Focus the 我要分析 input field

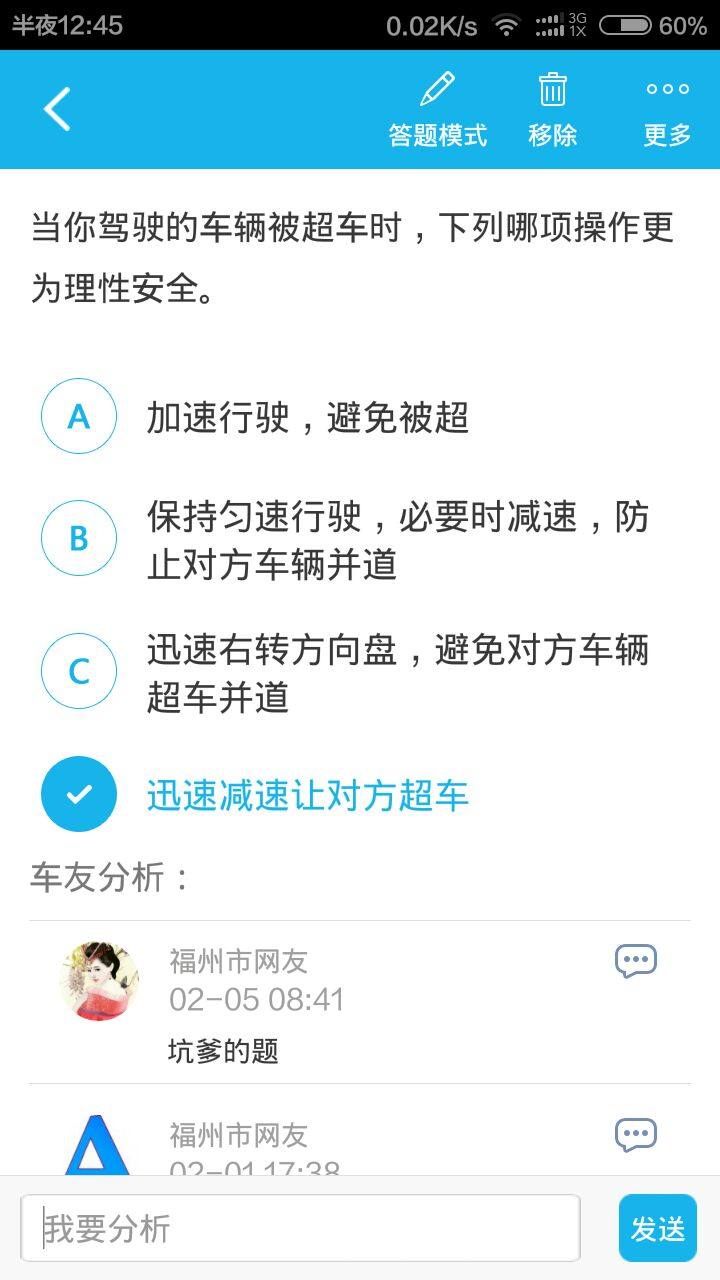[300, 1228]
